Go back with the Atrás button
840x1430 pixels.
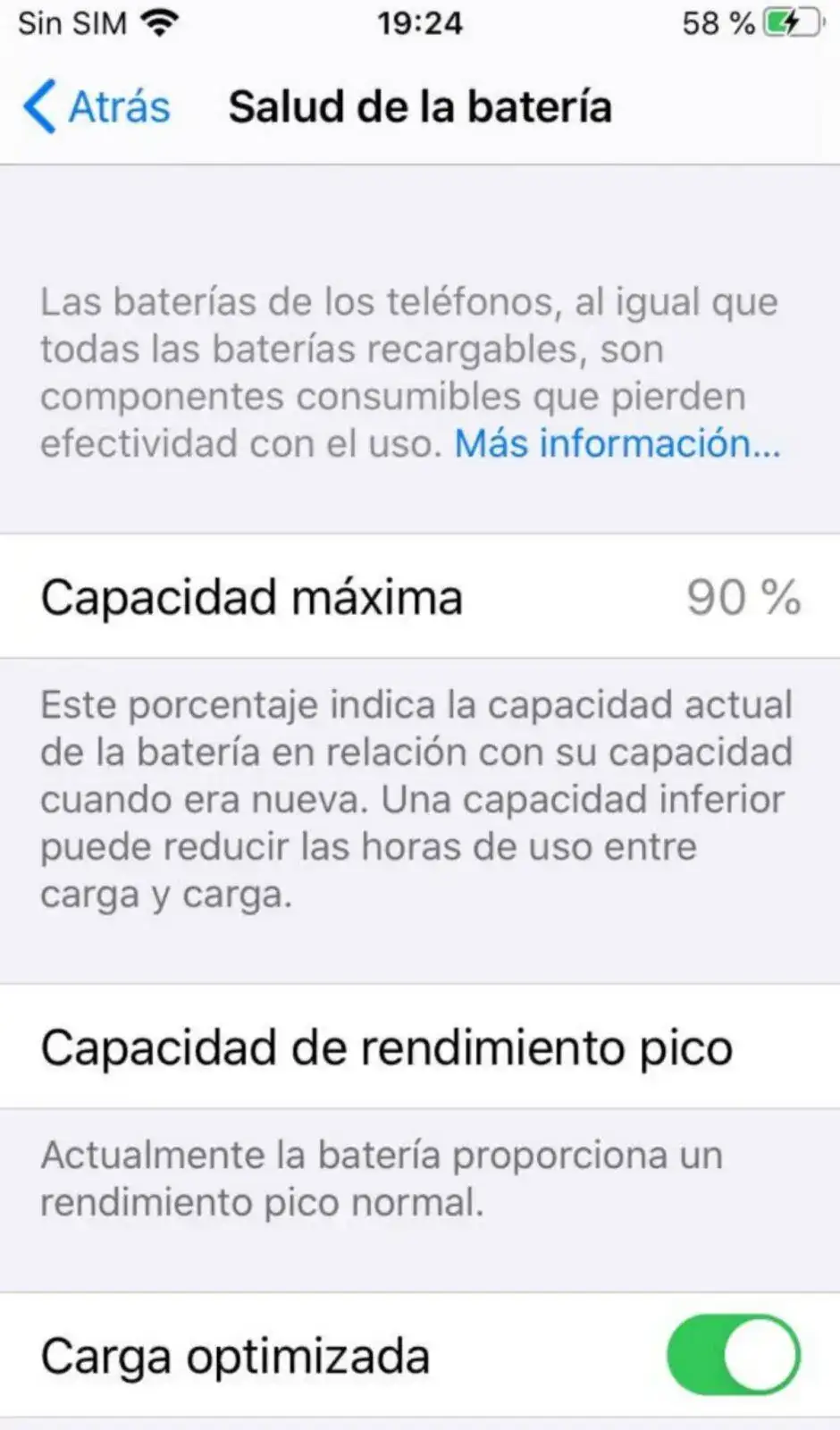click(97, 107)
